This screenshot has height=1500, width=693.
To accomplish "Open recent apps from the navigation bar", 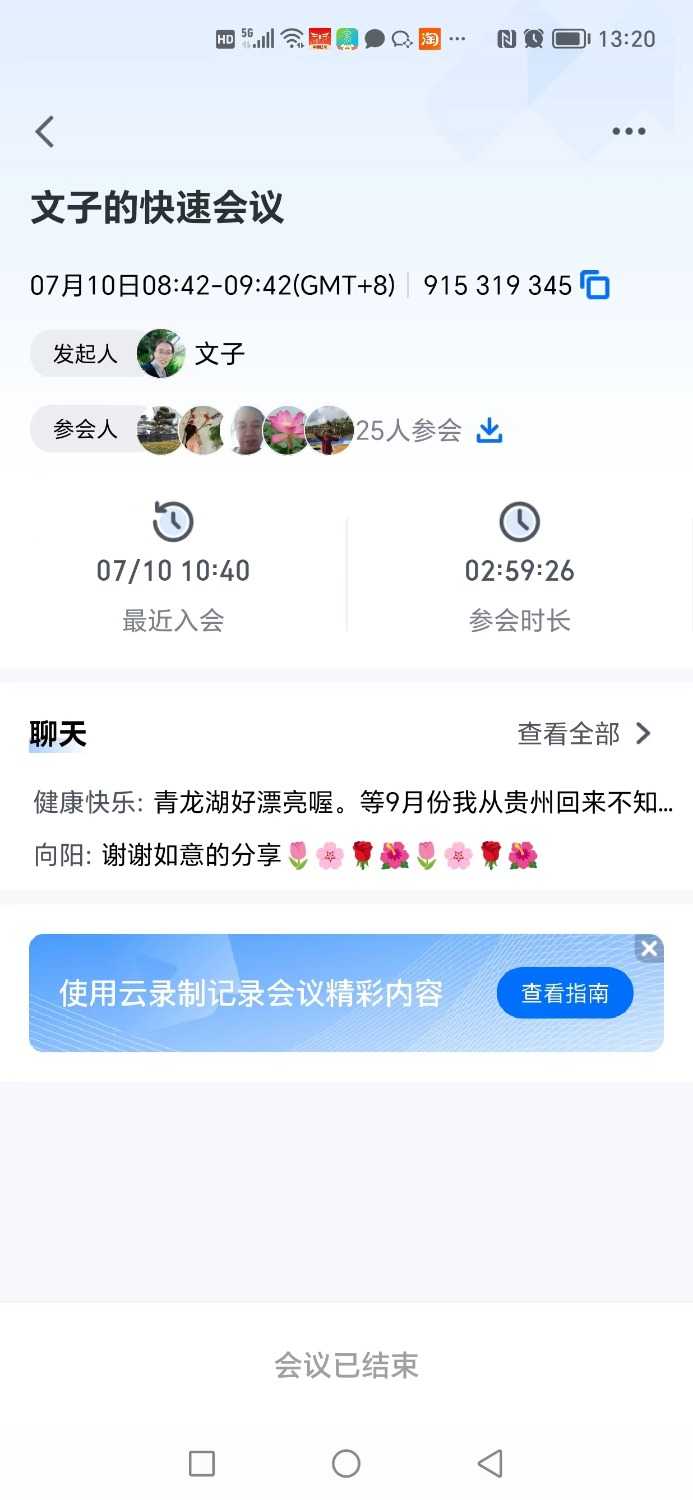I will tap(202, 1464).
